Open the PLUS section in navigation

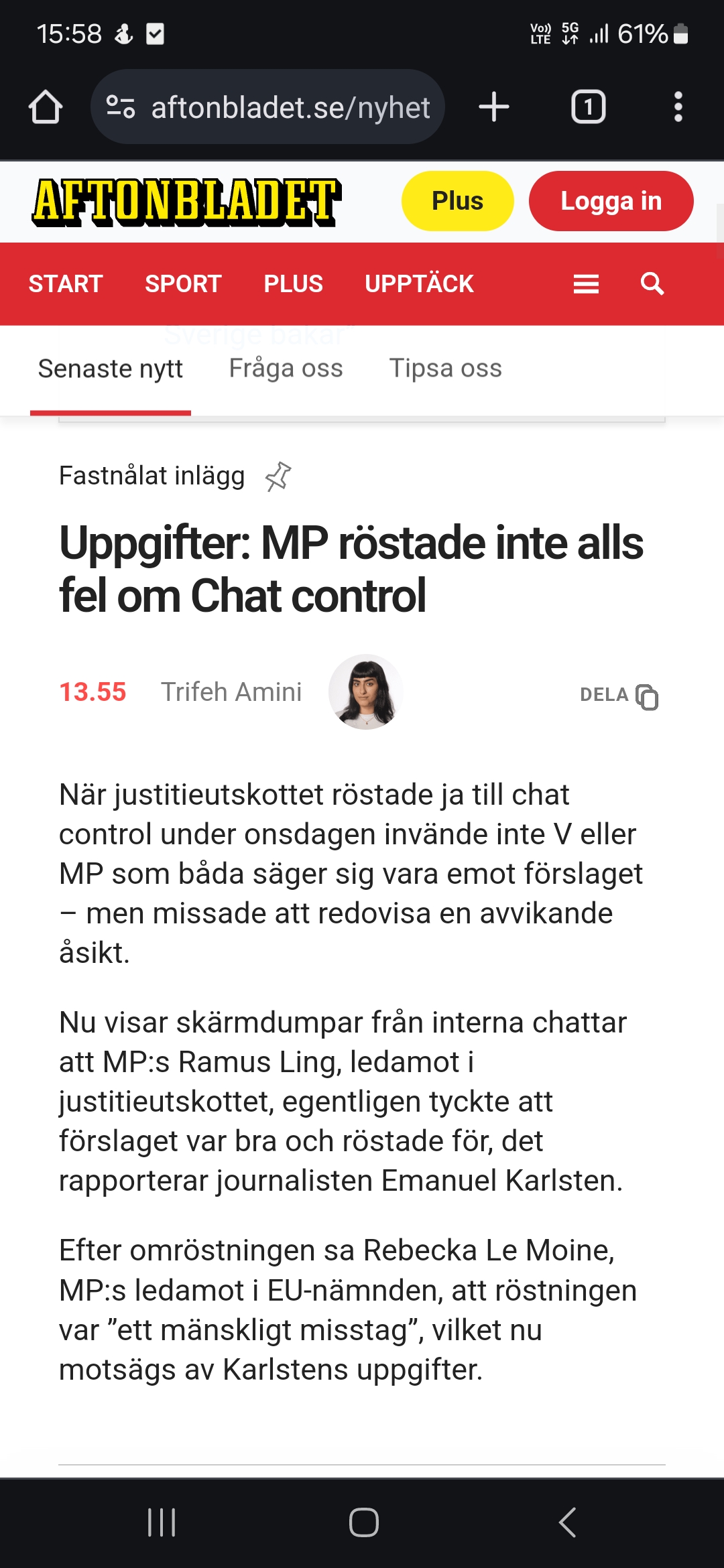point(294,283)
